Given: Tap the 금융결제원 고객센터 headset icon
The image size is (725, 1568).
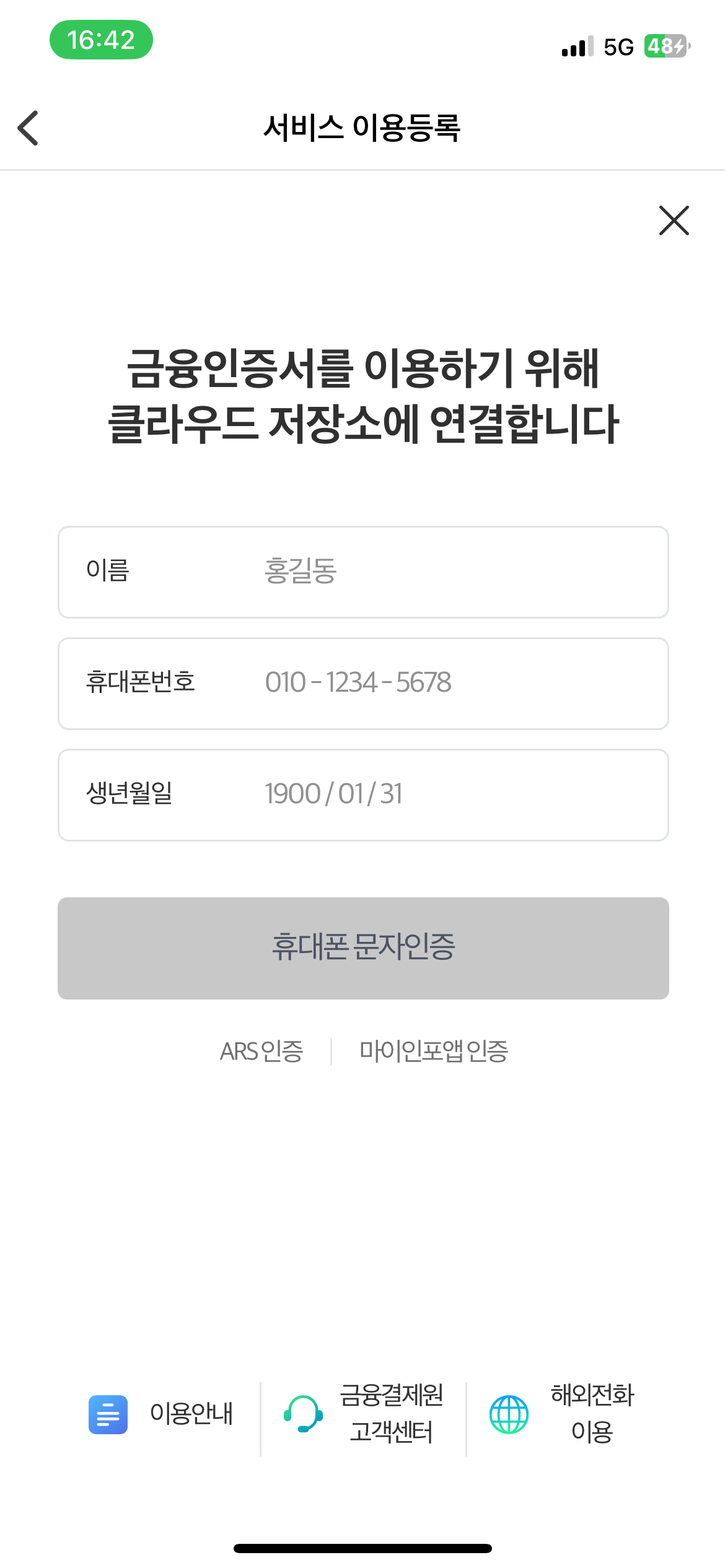Looking at the screenshot, I should [303, 1415].
